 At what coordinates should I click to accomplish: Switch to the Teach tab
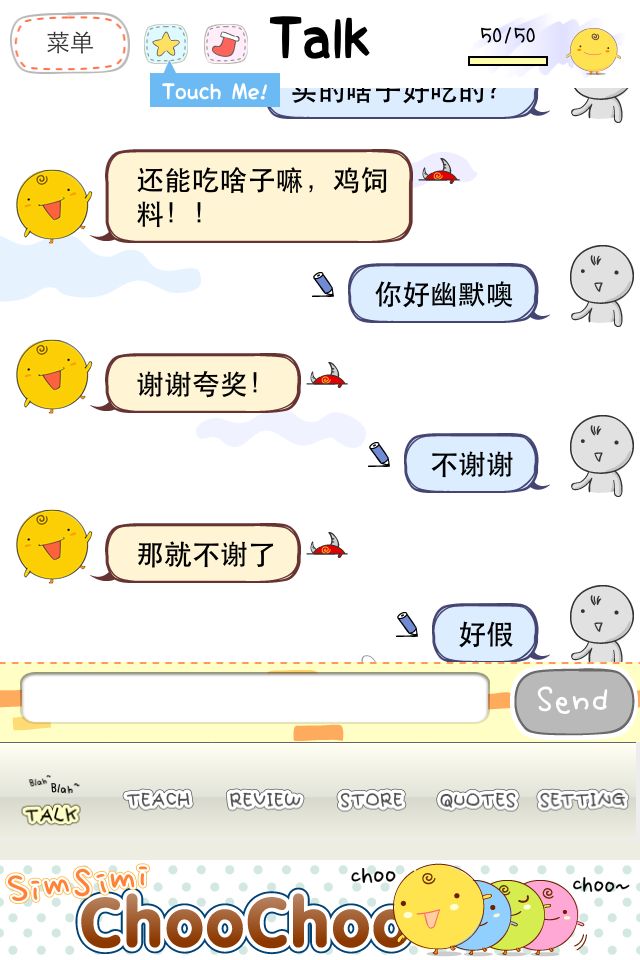158,799
